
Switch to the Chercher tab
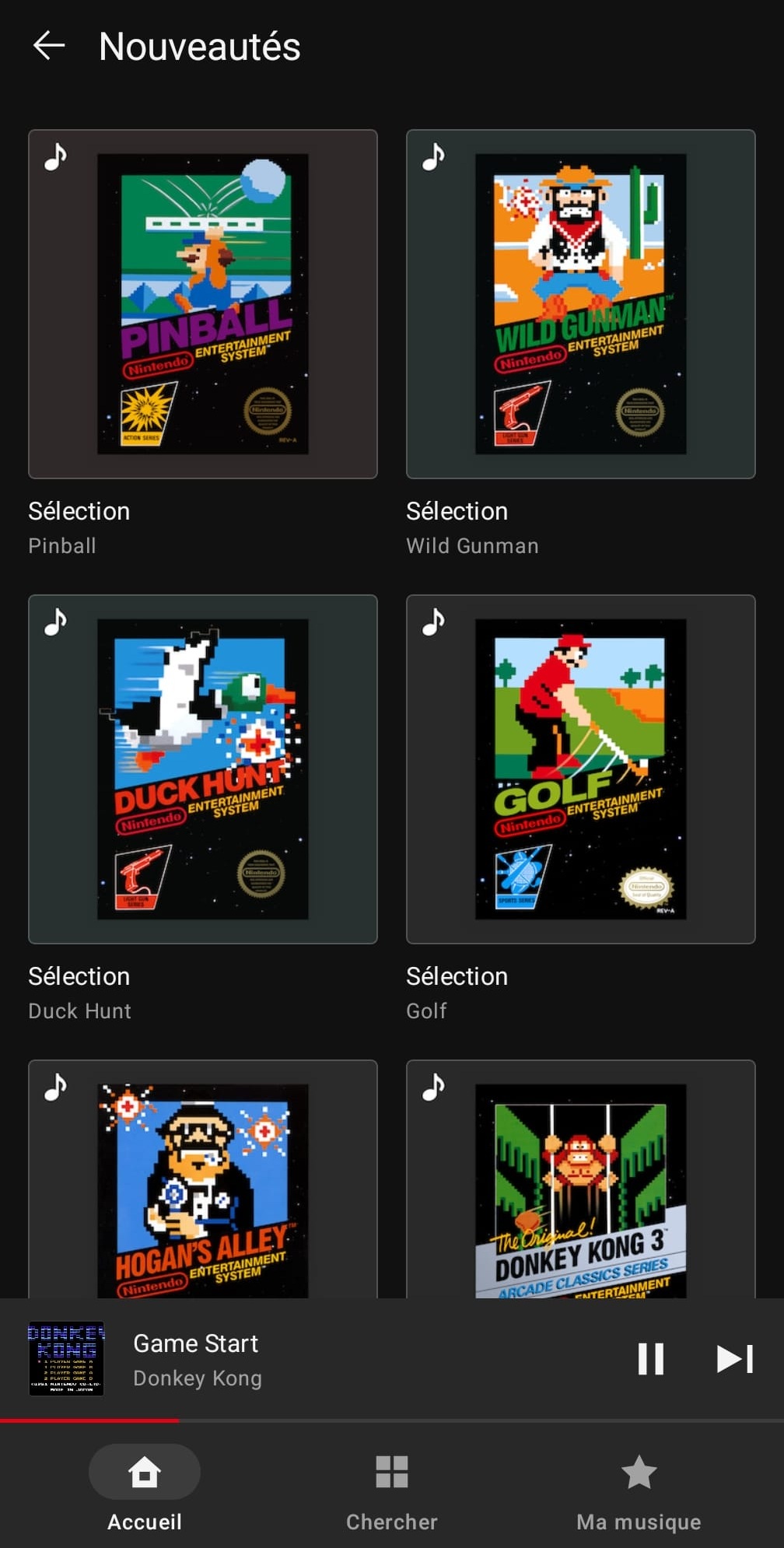pos(392,1488)
